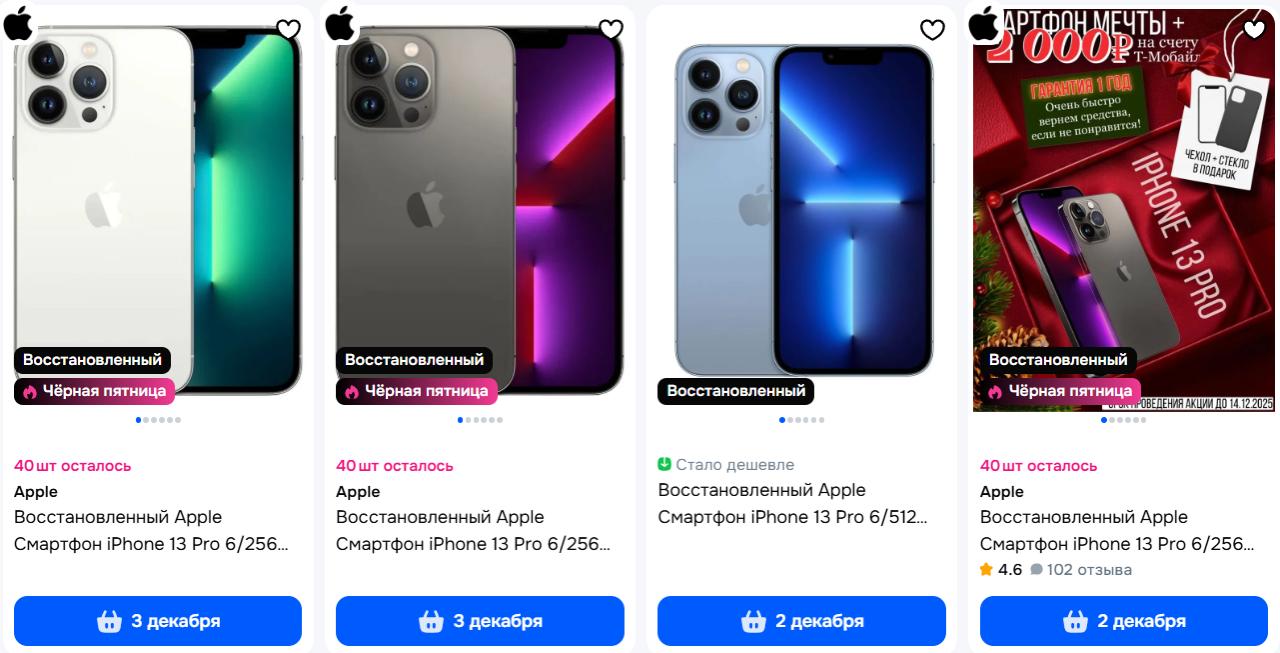The image size is (1280, 653).
Task: View the 102 отзыва reviews
Action: point(1088,570)
